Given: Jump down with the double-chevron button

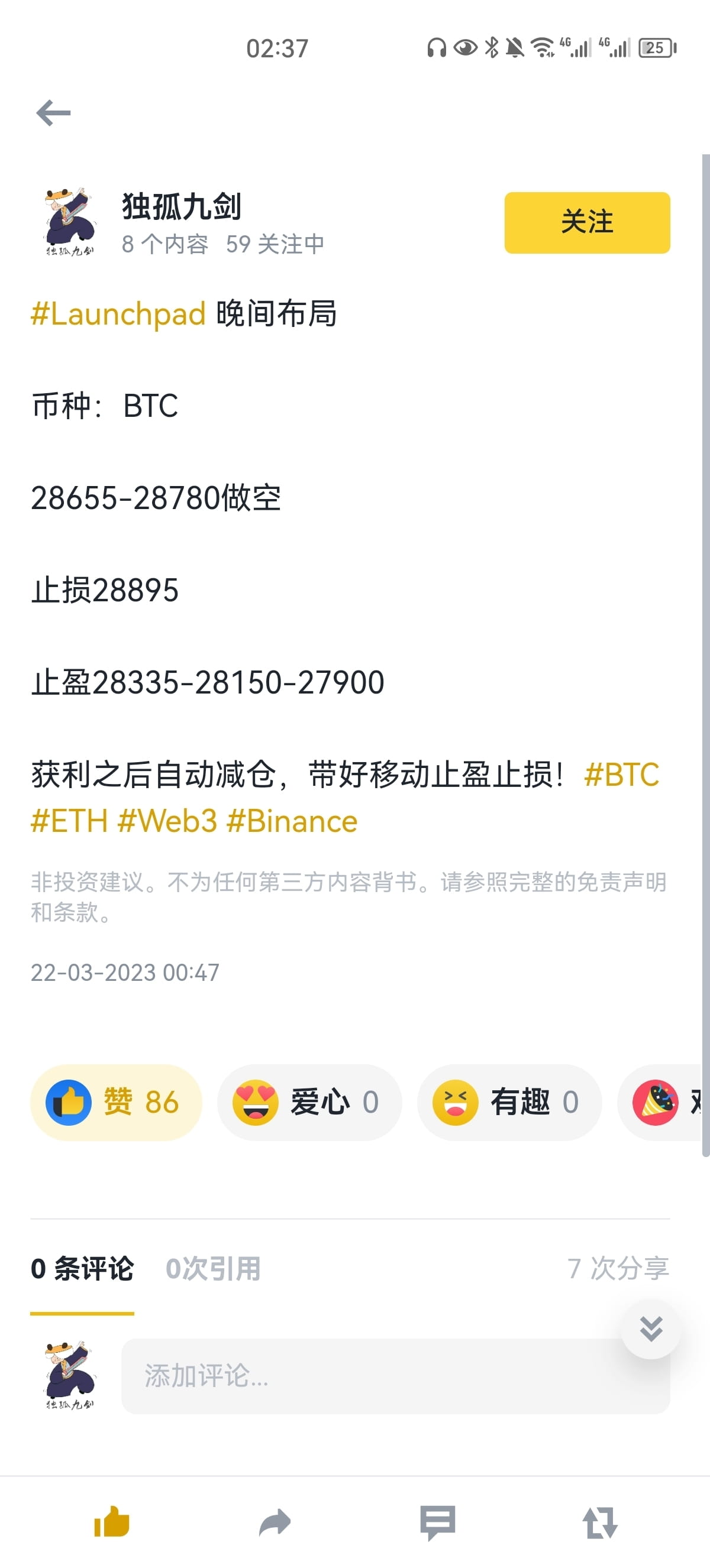Looking at the screenshot, I should (x=651, y=1329).
